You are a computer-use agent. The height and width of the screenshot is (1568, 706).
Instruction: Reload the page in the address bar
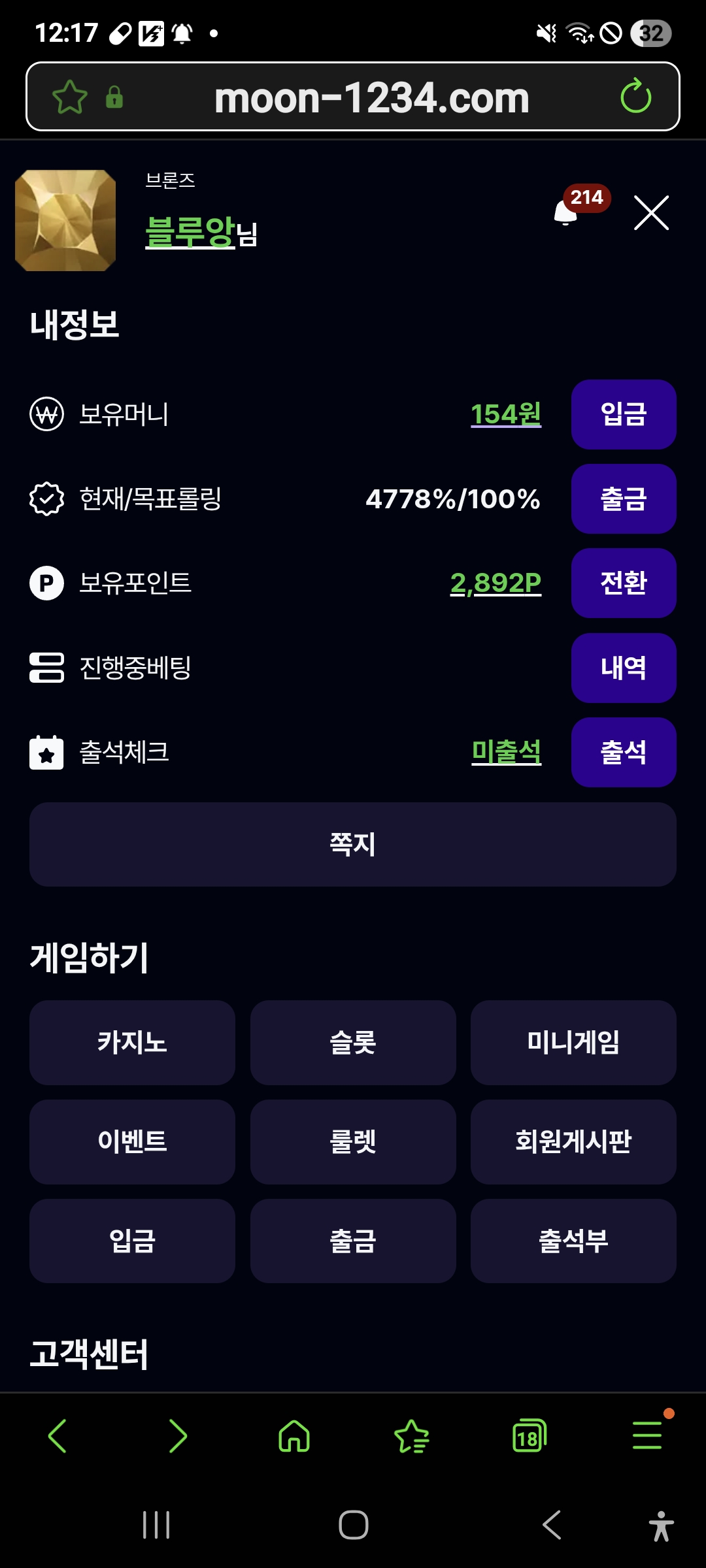(x=635, y=97)
